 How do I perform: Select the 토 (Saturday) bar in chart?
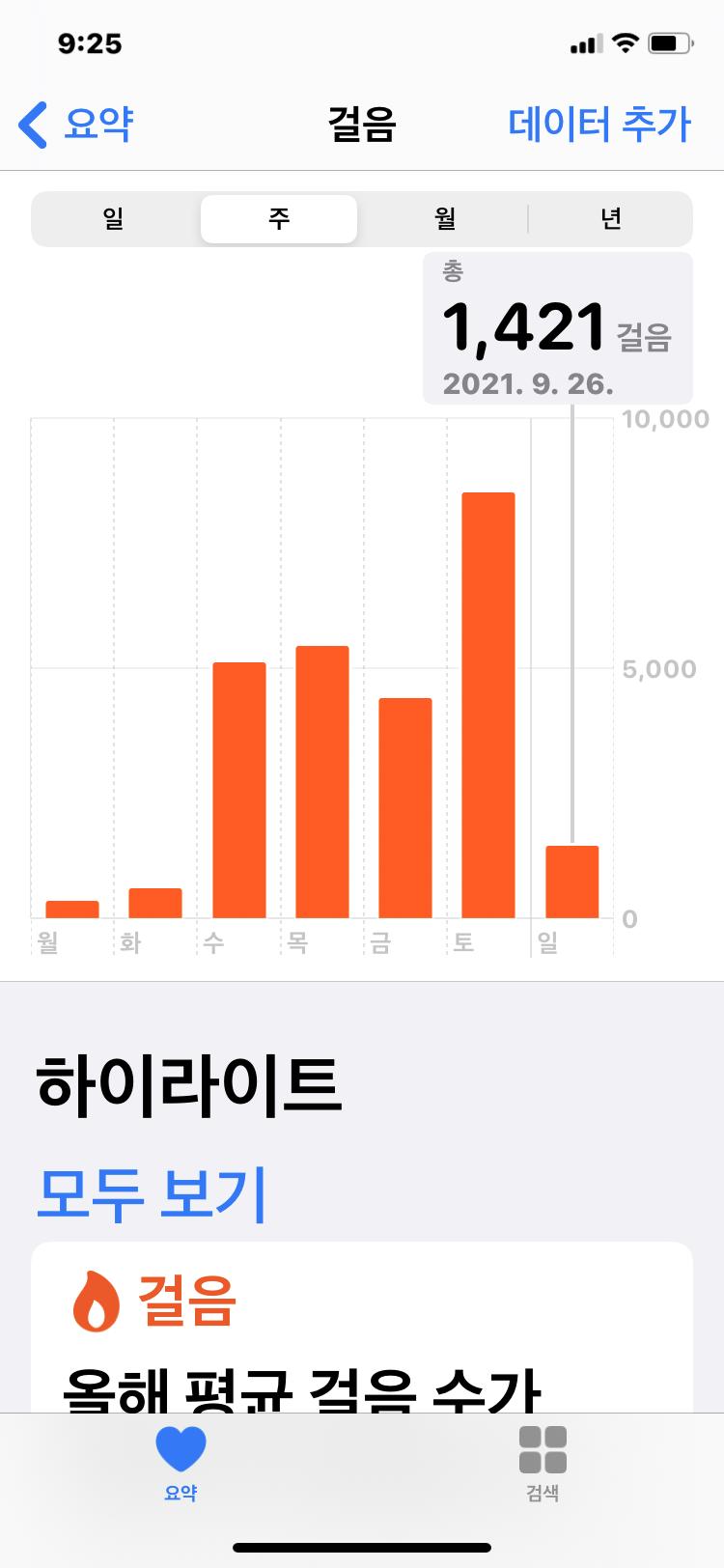487,705
